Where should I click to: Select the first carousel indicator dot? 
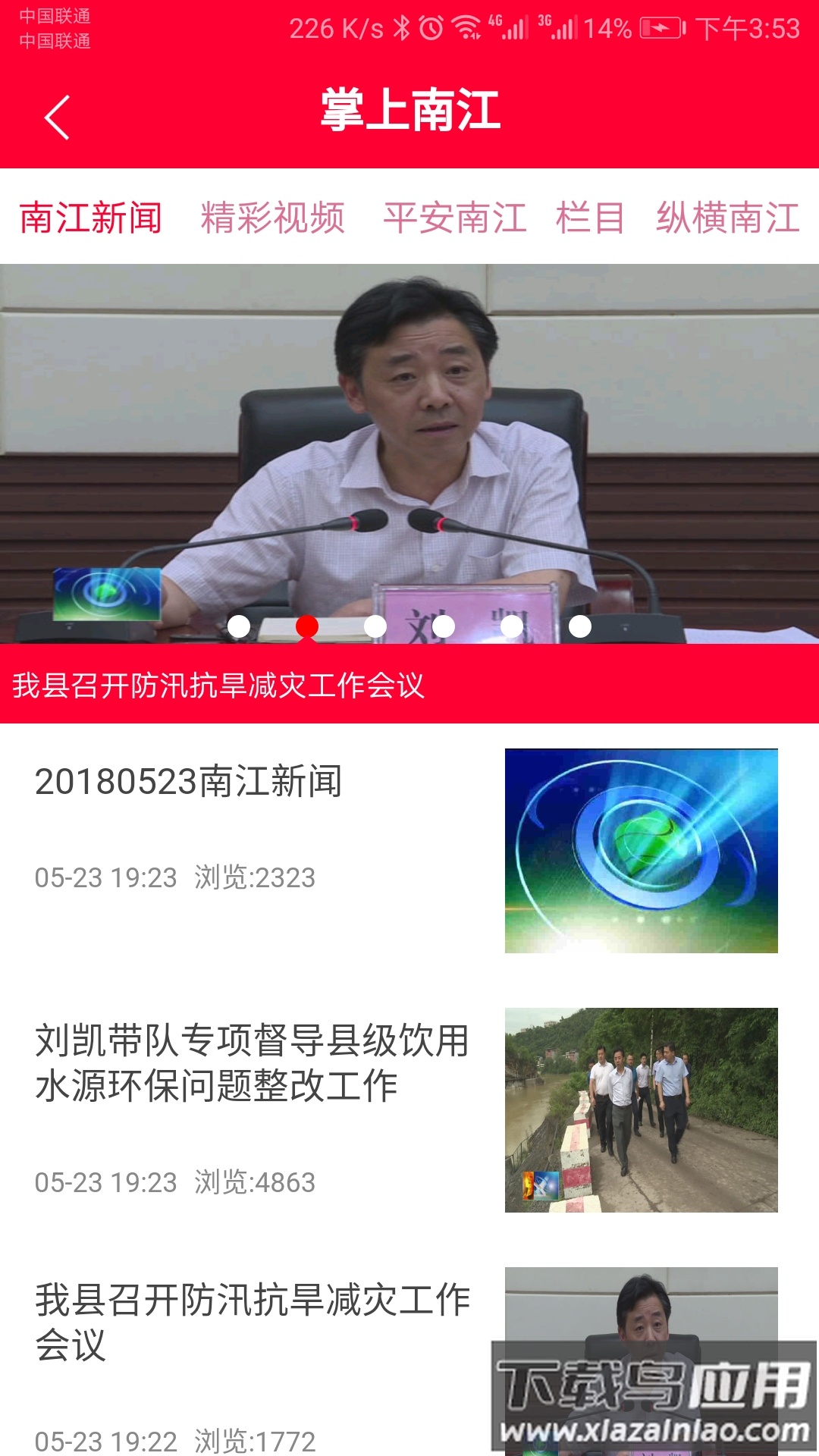point(239,627)
